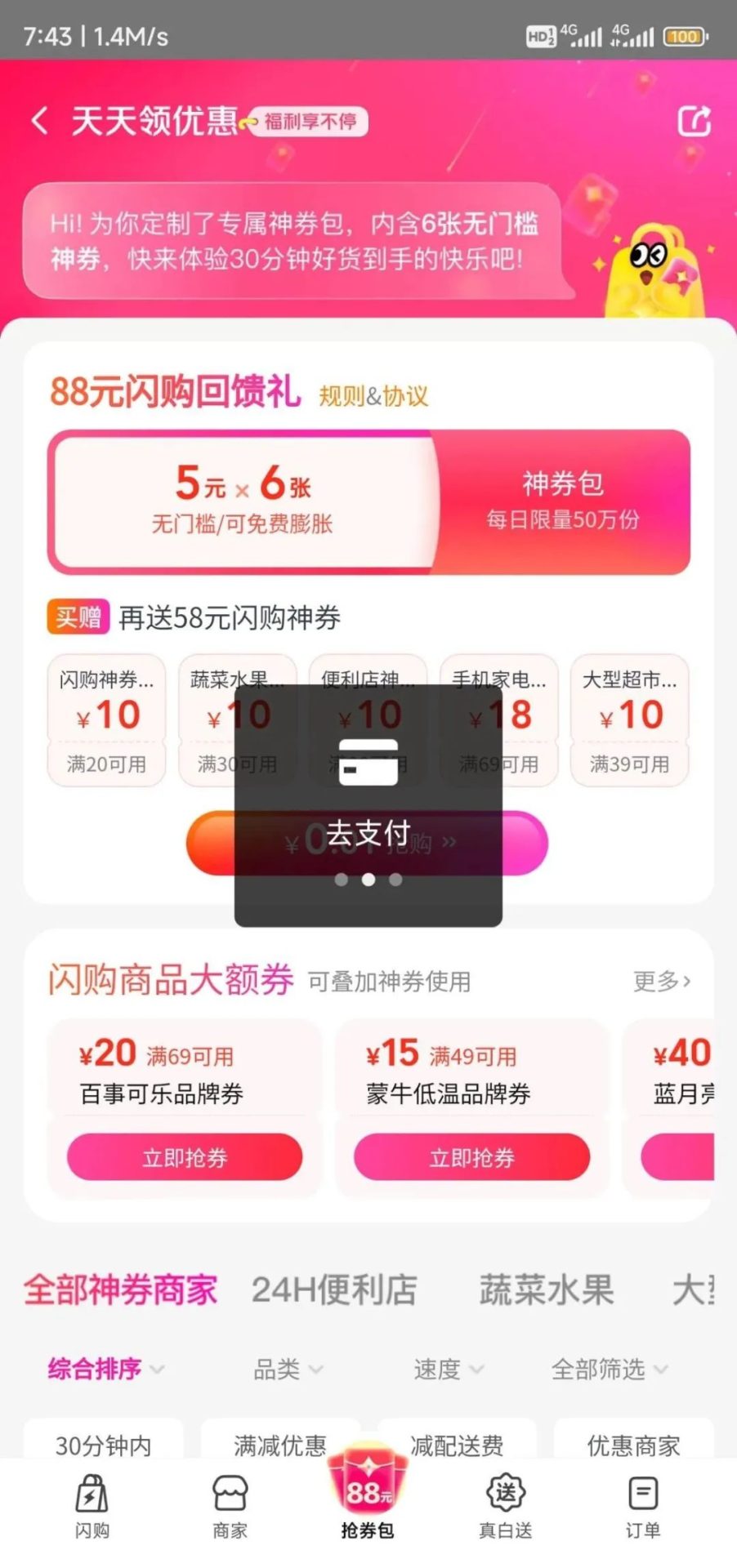This screenshot has height=1568, width=737.
Task: Expand the 综合排序 sort dropdown
Action: coord(105,1369)
